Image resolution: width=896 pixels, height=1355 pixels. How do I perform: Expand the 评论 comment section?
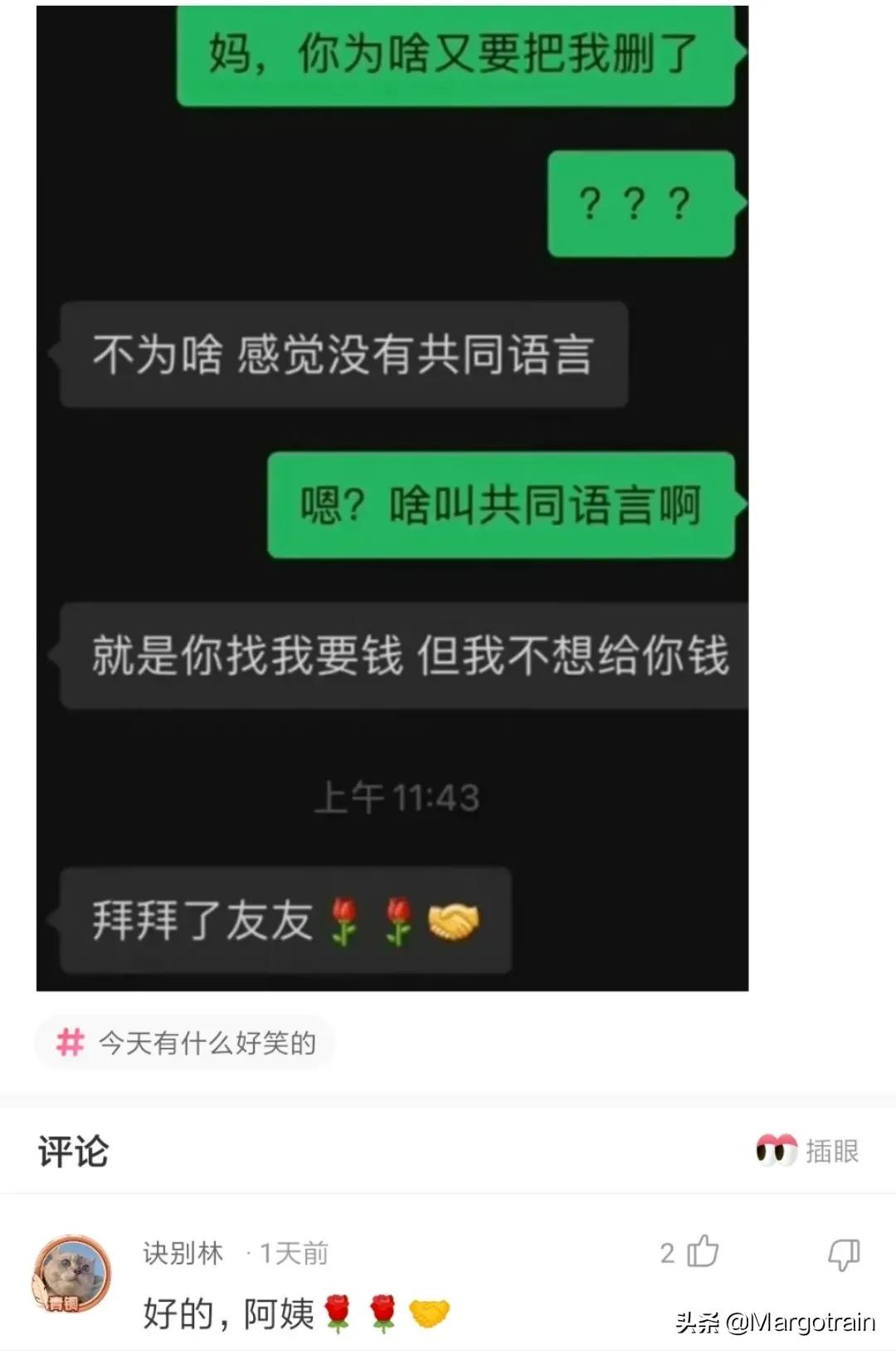(x=71, y=1150)
